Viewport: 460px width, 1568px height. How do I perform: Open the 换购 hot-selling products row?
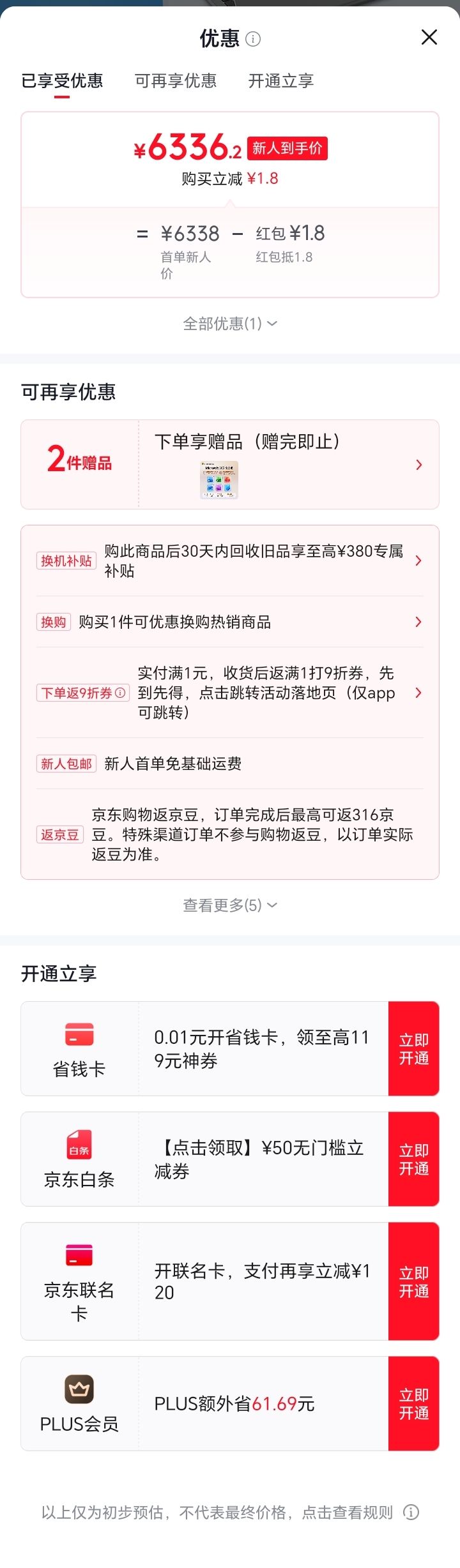(x=230, y=622)
